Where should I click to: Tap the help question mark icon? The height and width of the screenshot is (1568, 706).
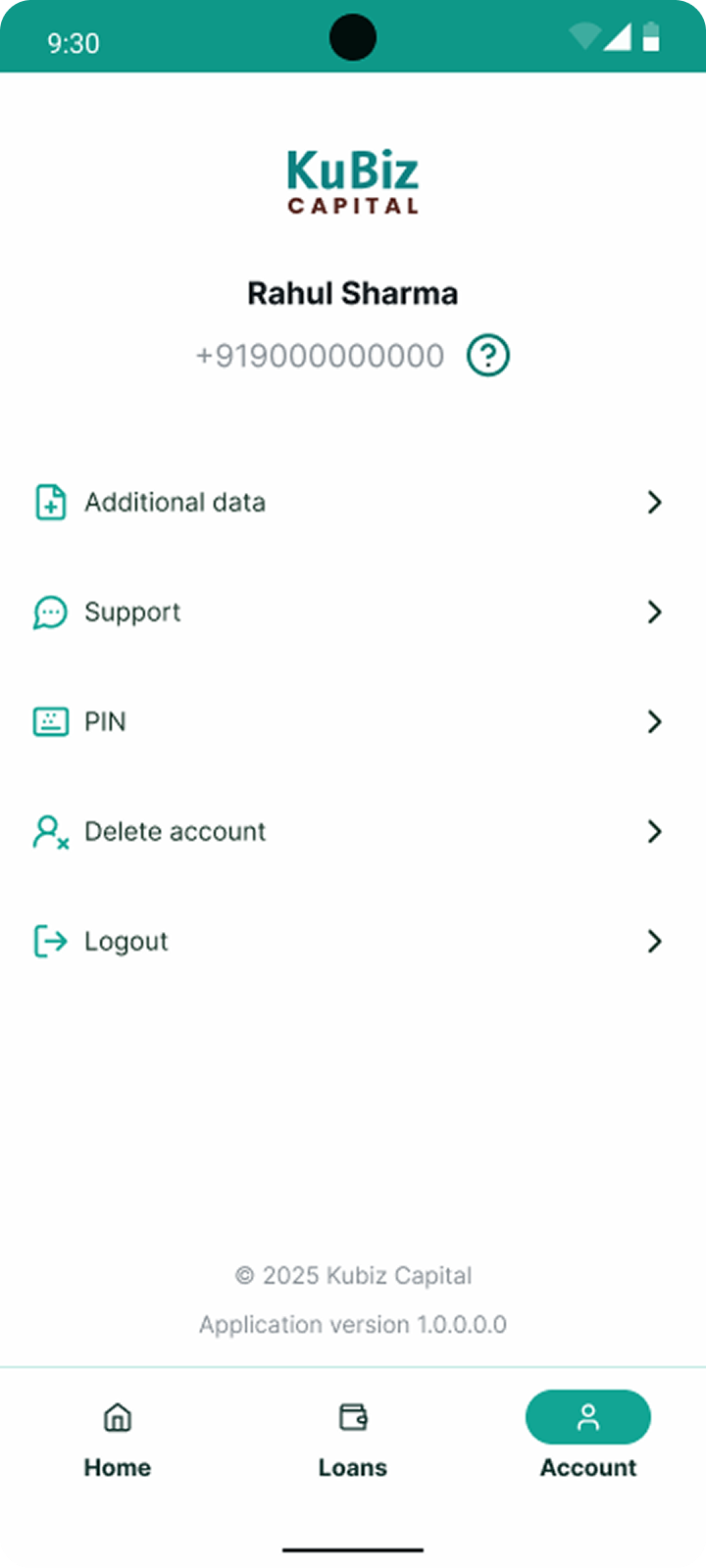point(487,355)
